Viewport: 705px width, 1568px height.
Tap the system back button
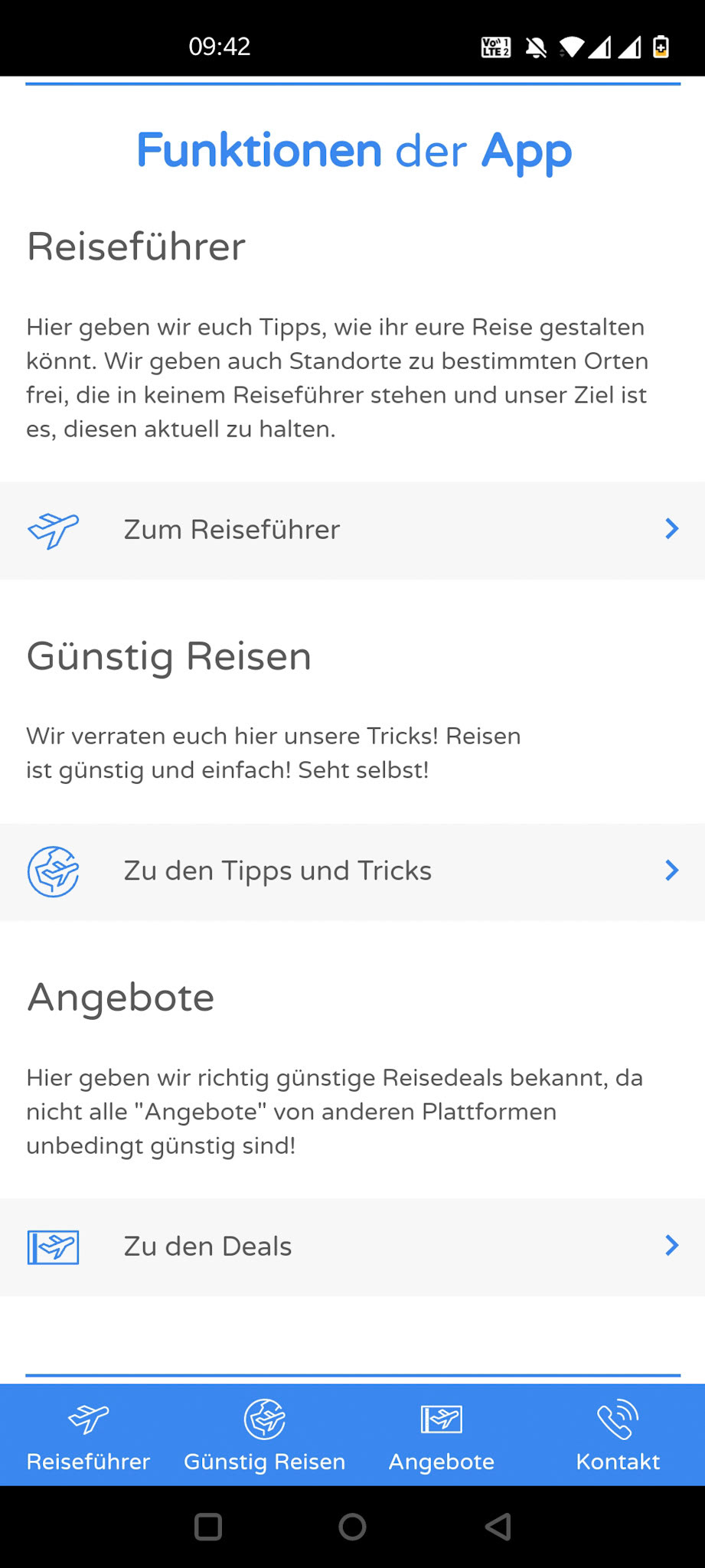click(x=498, y=1527)
